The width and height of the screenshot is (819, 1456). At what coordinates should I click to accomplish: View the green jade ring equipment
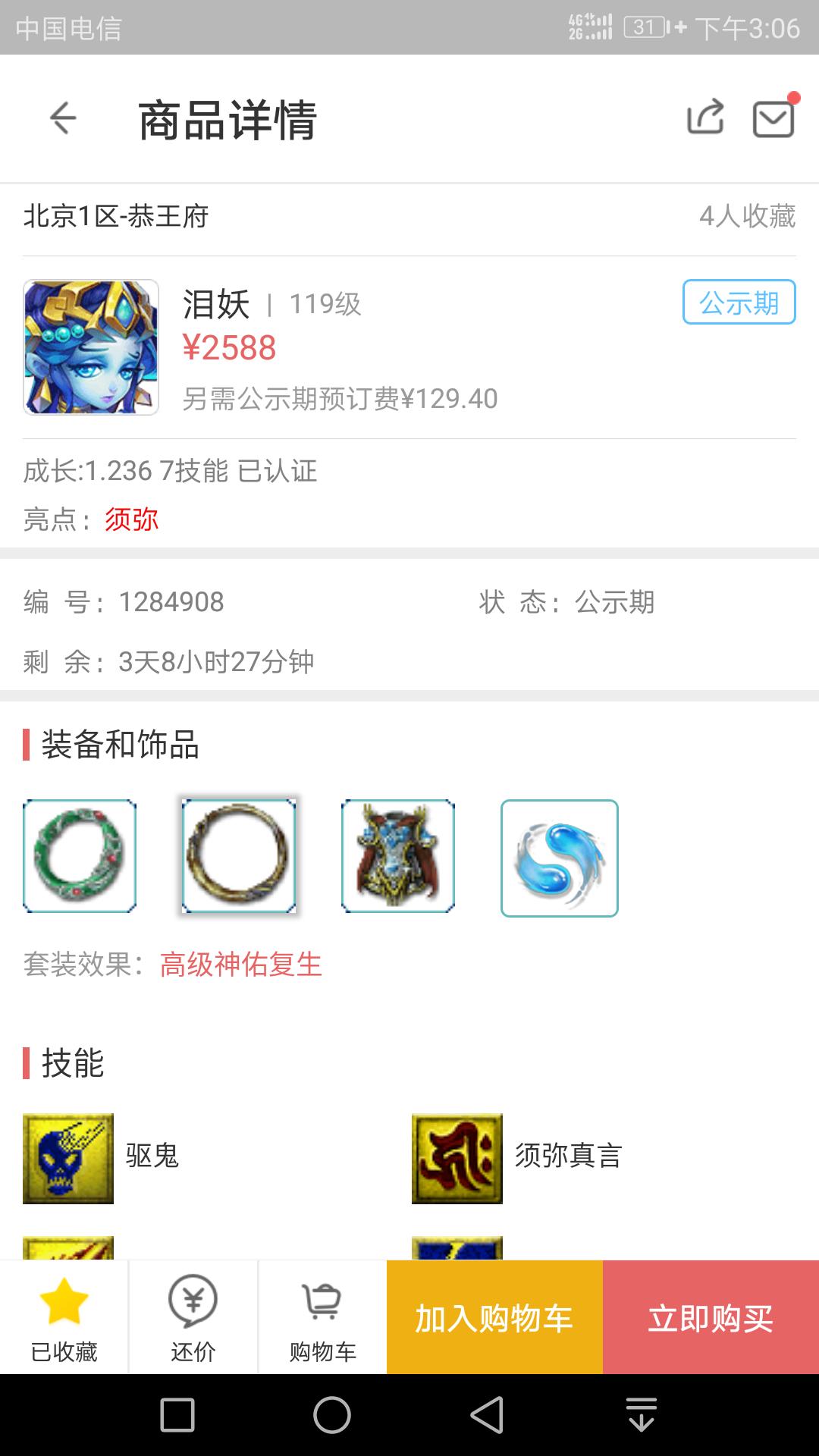[x=80, y=856]
